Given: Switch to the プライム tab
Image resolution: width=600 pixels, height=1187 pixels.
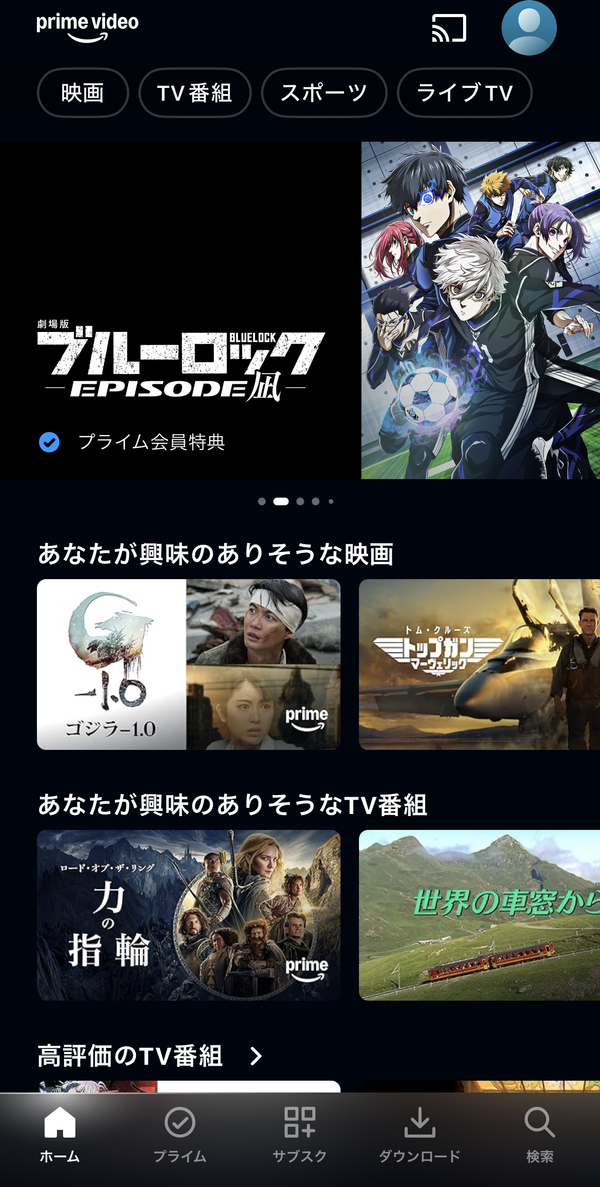Looking at the screenshot, I should coord(180,1135).
